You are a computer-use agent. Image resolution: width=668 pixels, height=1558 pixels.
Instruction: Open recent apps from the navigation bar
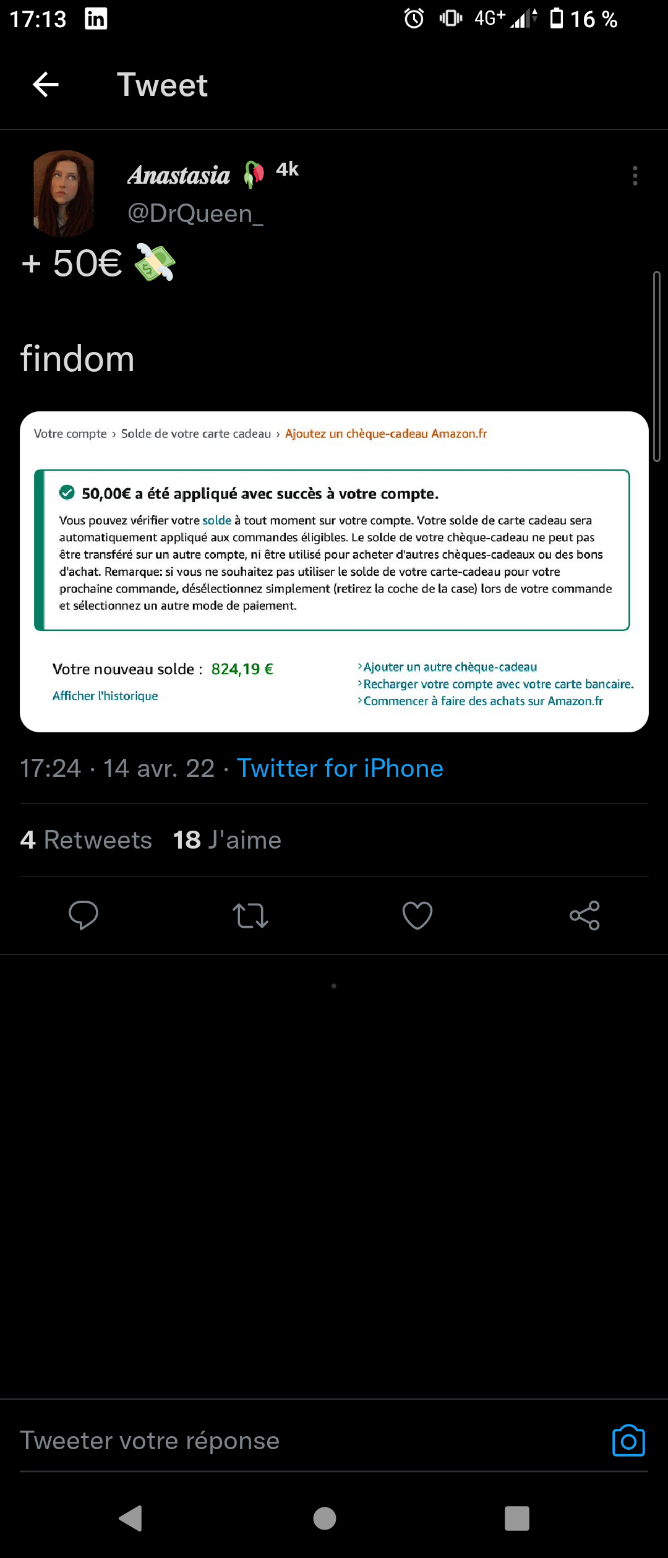point(517,1518)
